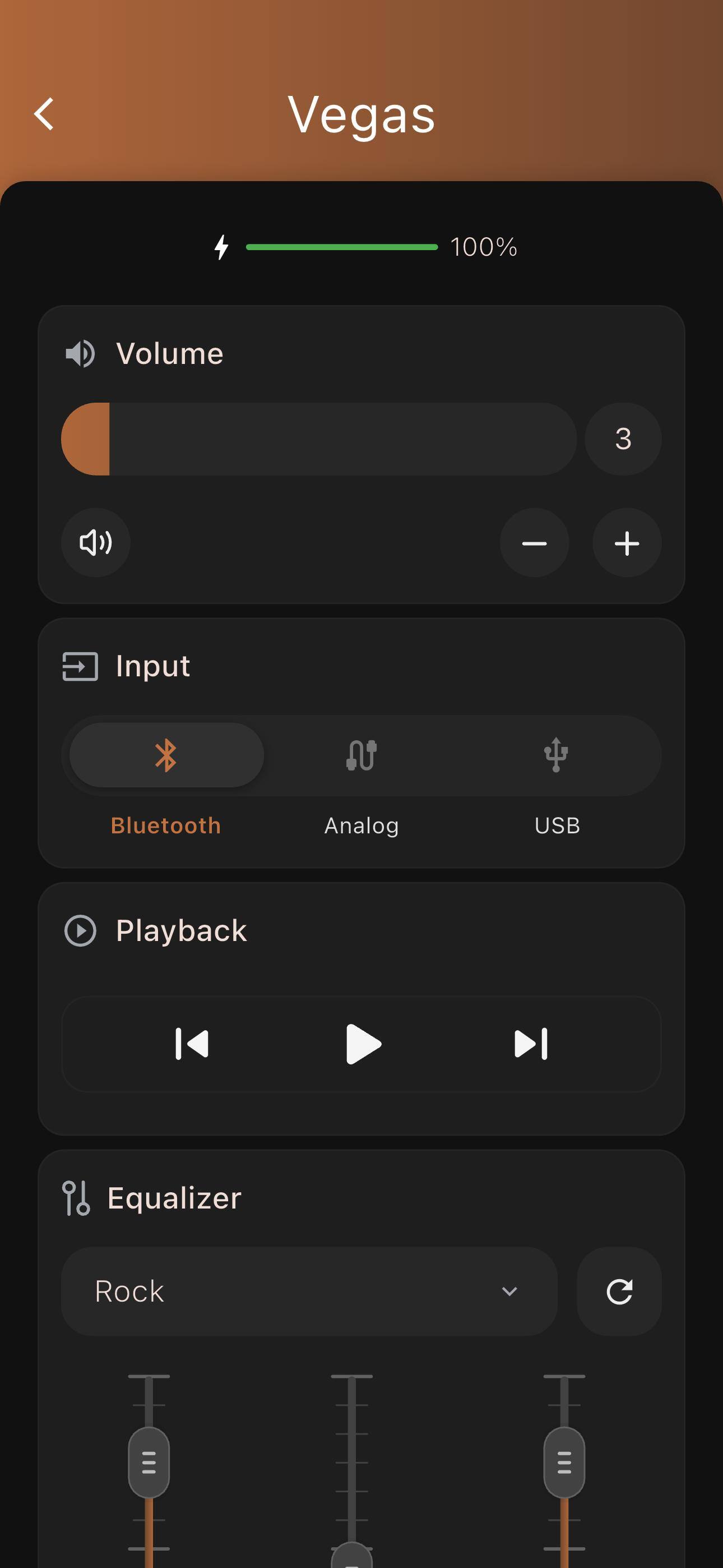
Task: Decrease volume with the minus button
Action: point(534,542)
